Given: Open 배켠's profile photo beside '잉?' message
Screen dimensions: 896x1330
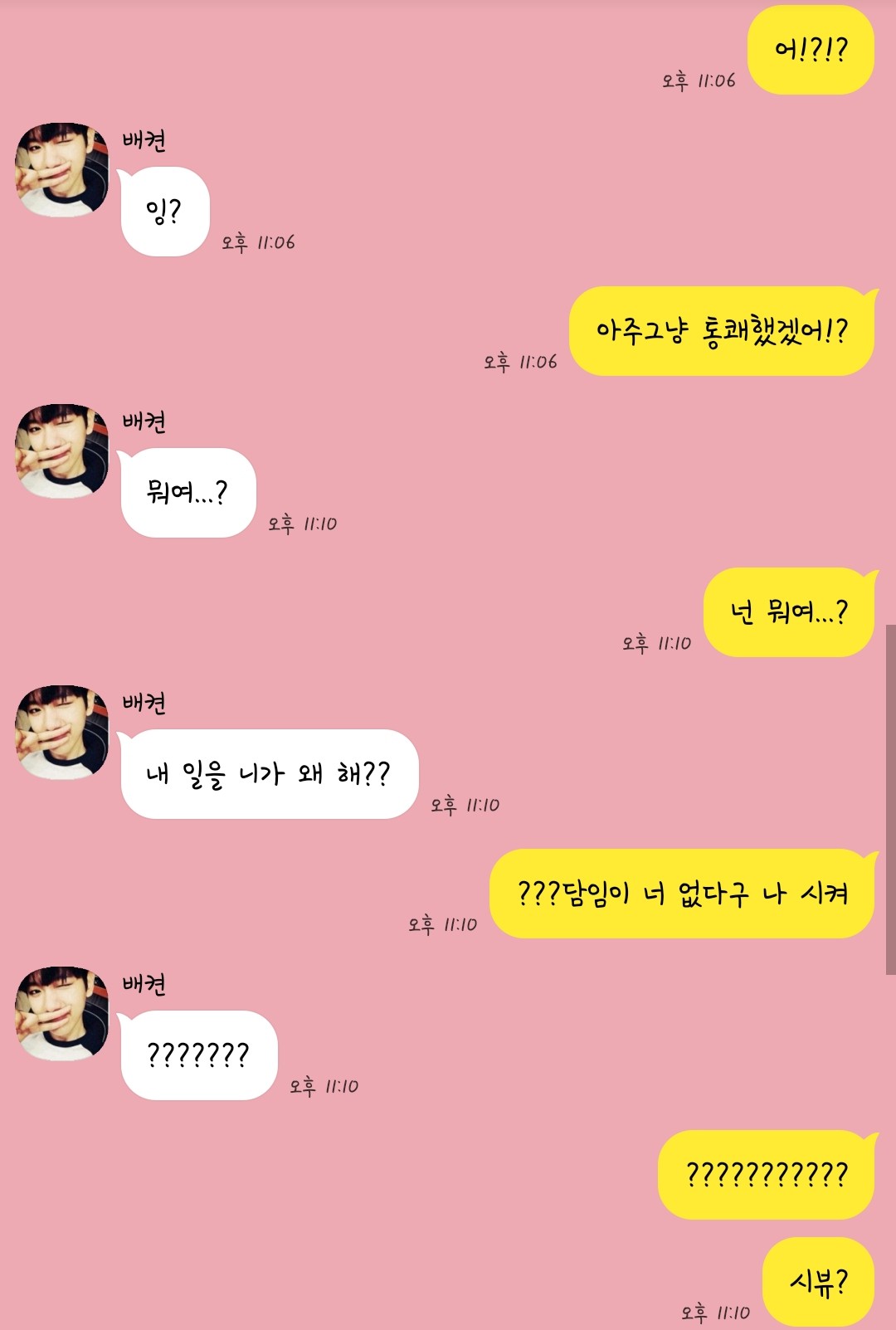Looking at the screenshot, I should [62, 170].
